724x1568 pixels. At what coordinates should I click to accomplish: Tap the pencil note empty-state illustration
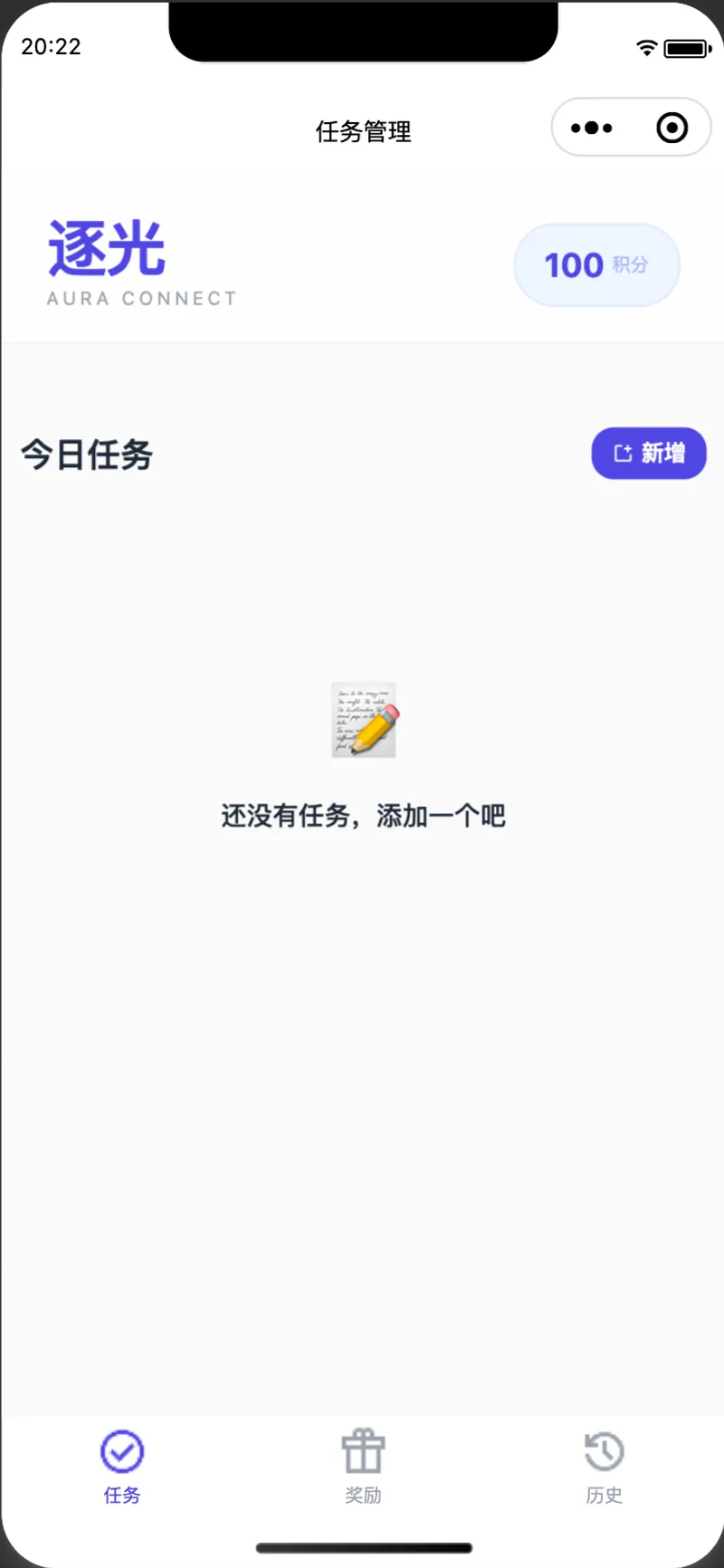coord(363,720)
